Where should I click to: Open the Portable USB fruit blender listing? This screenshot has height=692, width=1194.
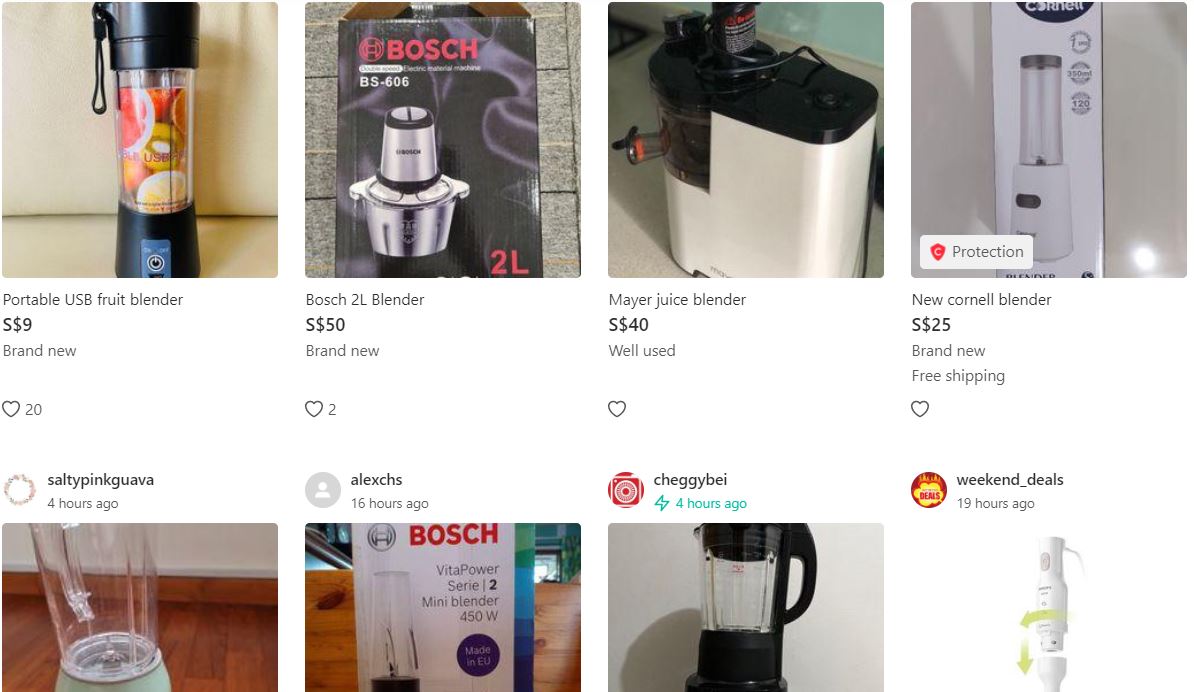pos(93,299)
